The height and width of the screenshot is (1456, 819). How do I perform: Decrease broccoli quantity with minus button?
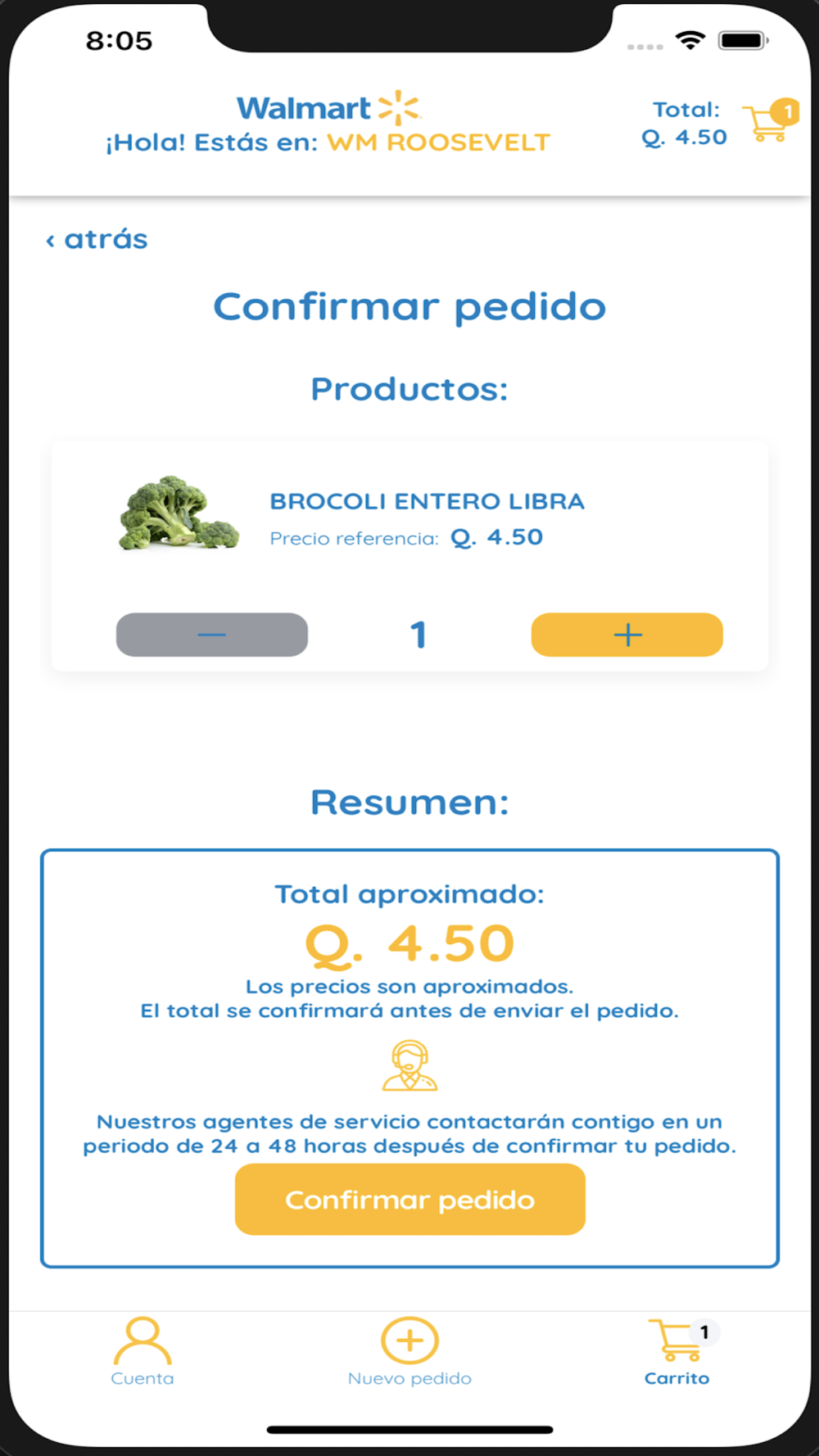coord(212,635)
